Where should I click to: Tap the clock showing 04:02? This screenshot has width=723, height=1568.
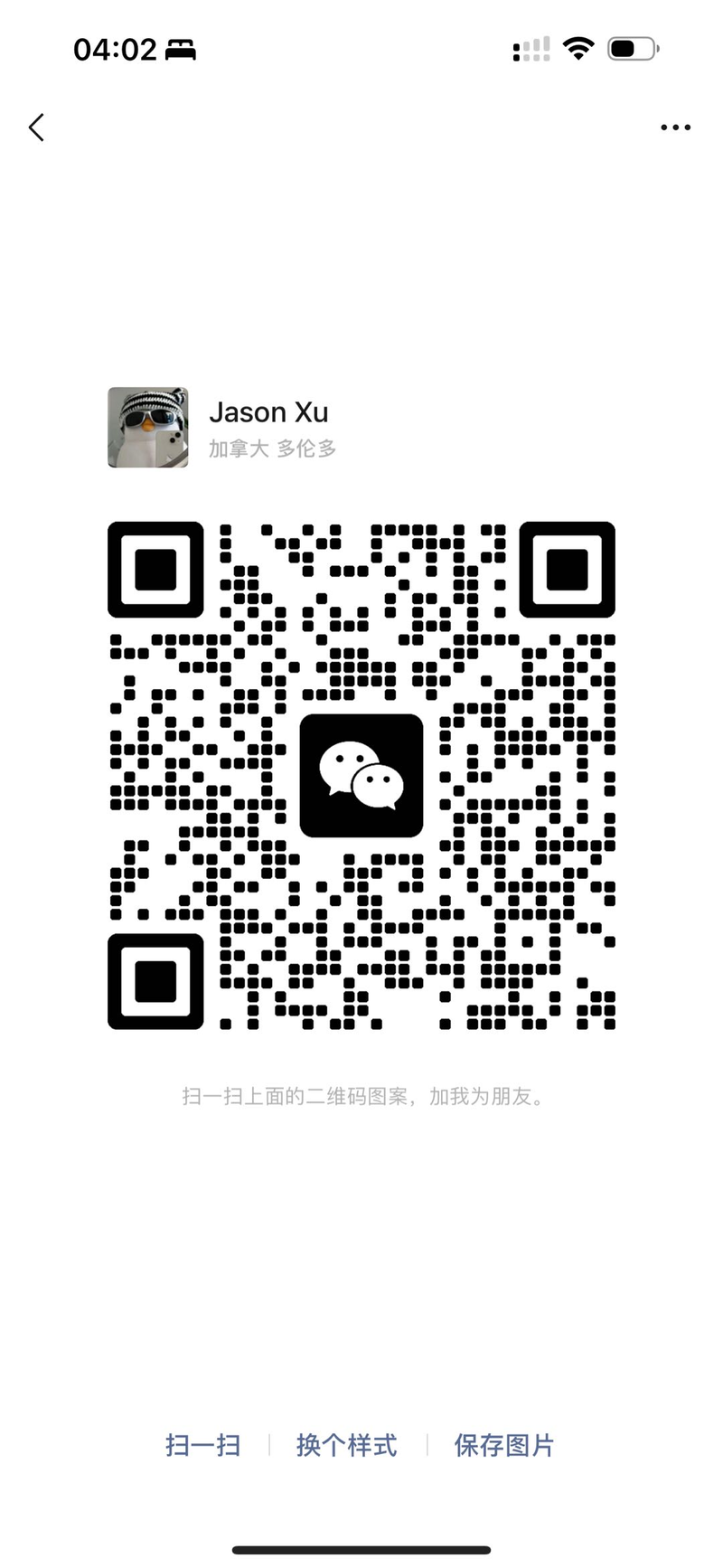(118, 50)
